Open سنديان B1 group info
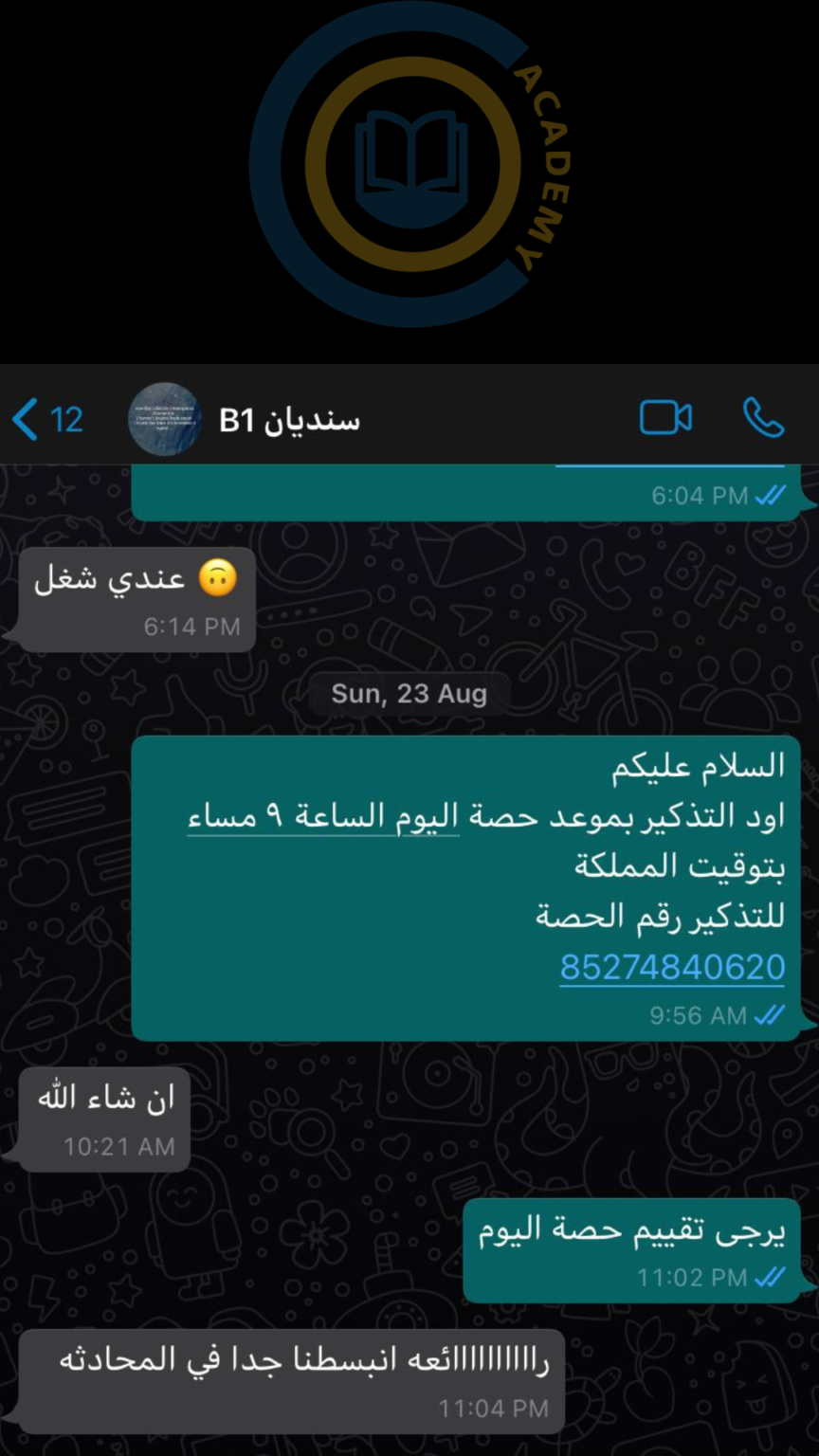The width and height of the screenshot is (819, 1456). tap(289, 420)
